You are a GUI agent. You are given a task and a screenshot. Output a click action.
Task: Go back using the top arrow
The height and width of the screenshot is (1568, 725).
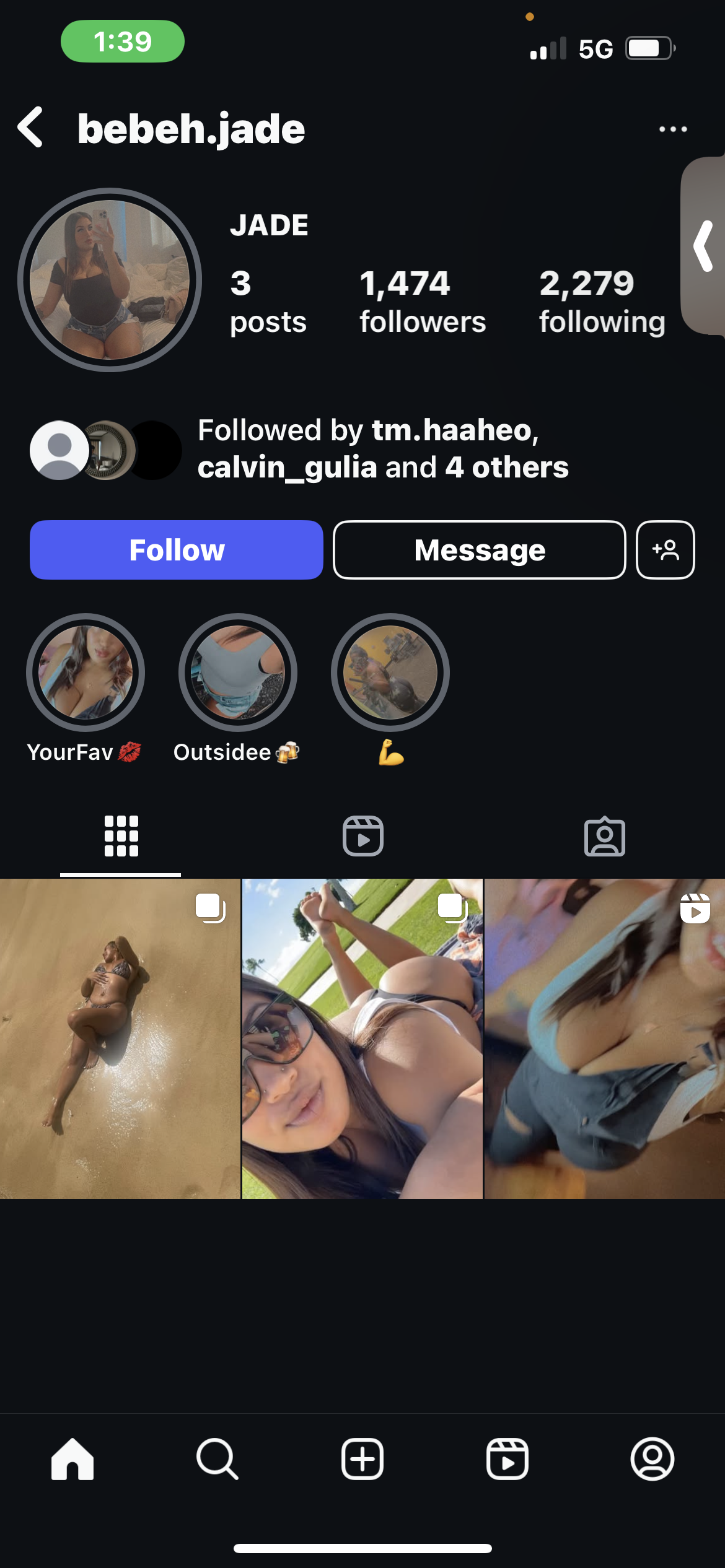[30, 127]
